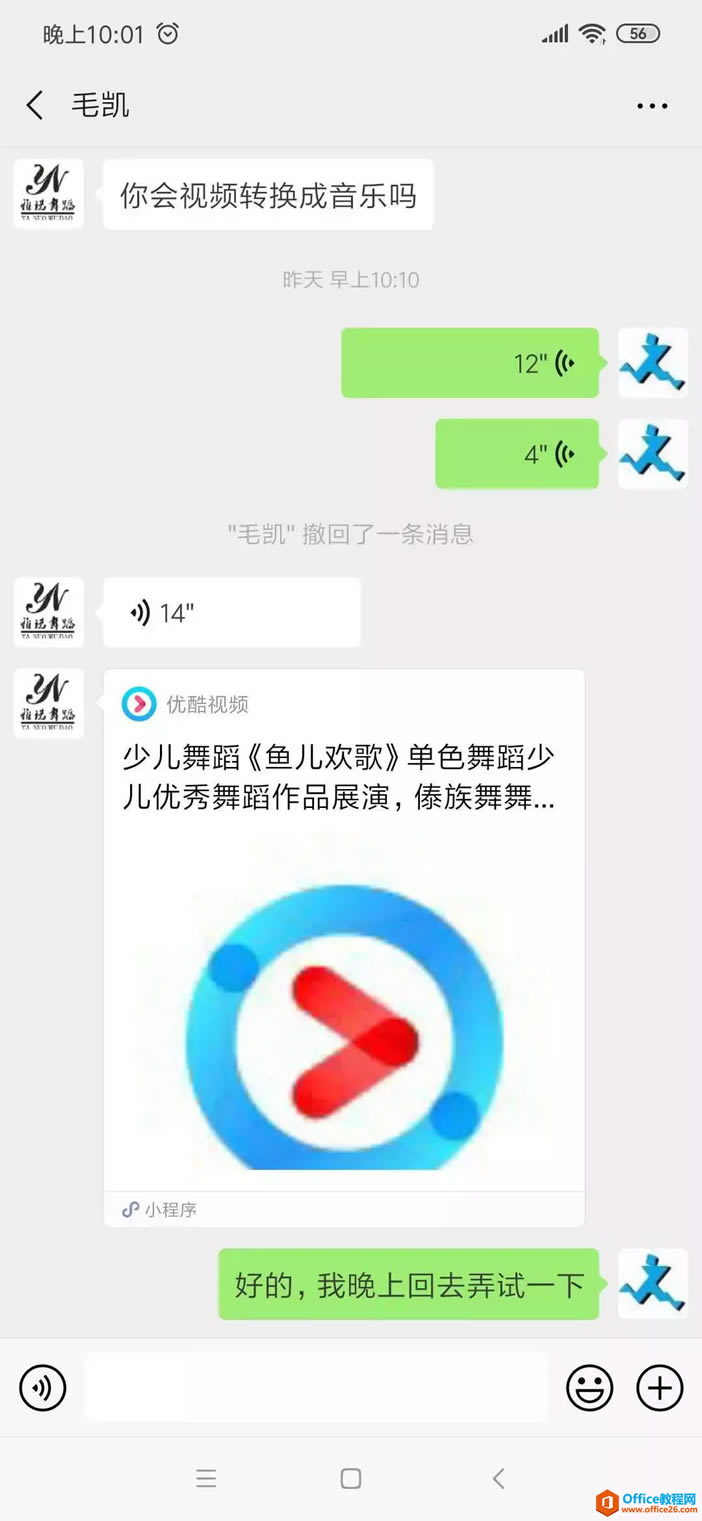Open the 优酷视频 mini program card

point(344,946)
